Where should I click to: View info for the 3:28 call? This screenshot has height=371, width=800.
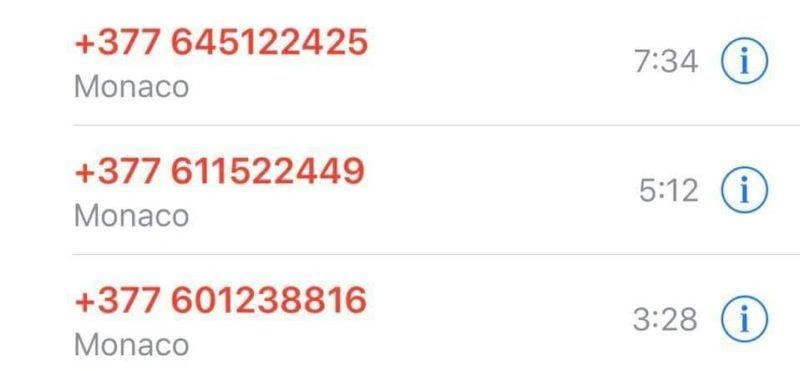click(744, 319)
